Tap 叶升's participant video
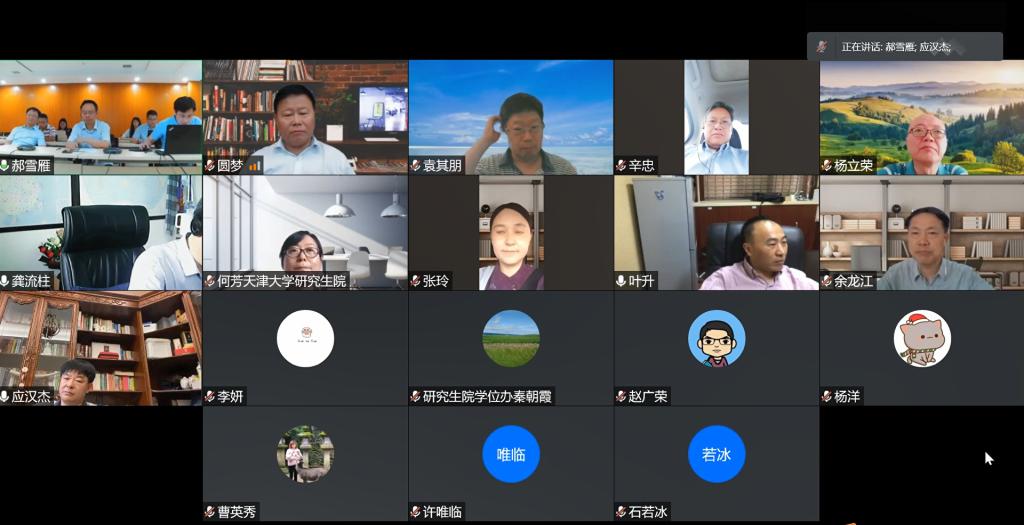This screenshot has height=525, width=1024. click(x=716, y=232)
